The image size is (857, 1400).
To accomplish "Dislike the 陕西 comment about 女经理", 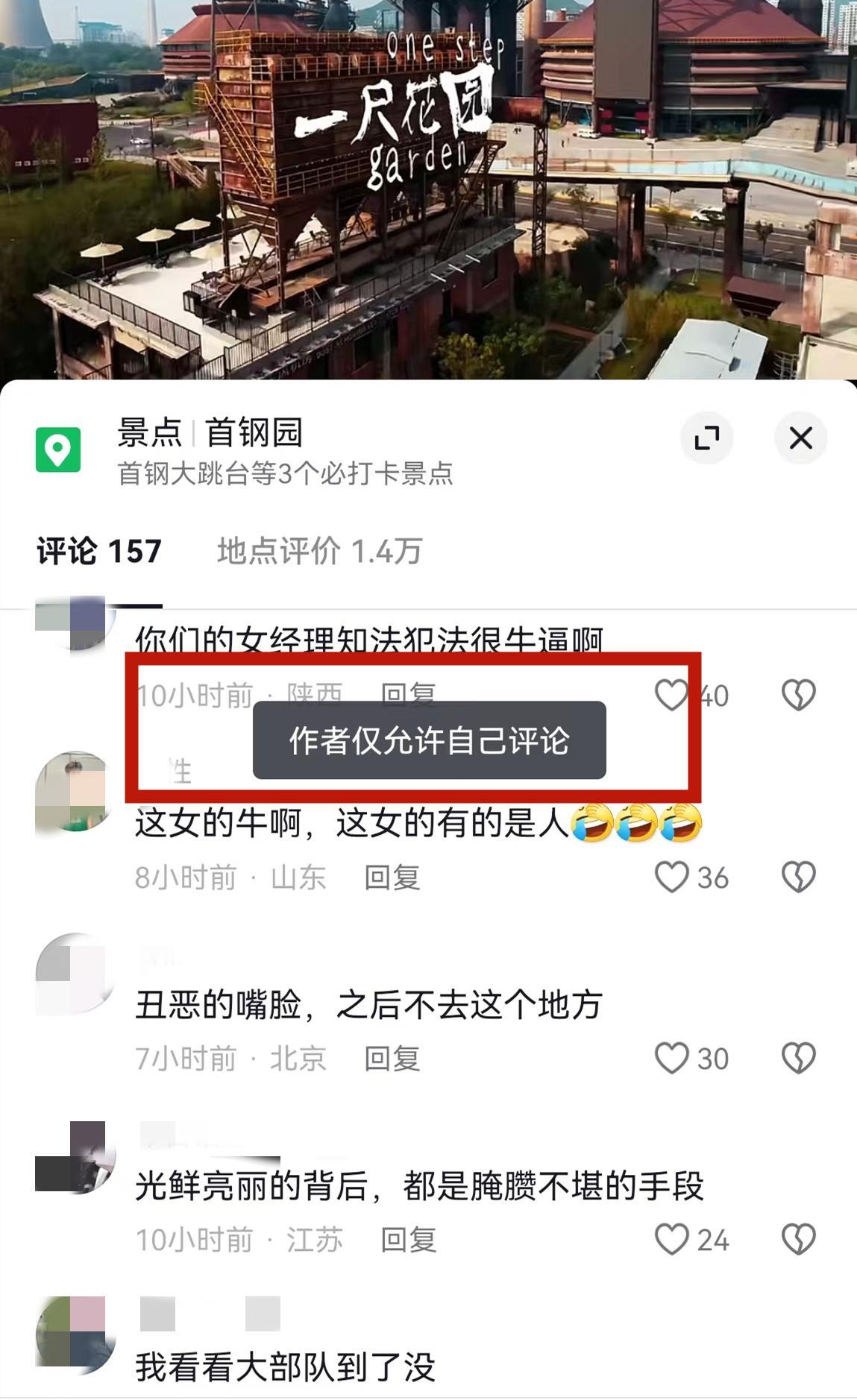I will click(798, 696).
